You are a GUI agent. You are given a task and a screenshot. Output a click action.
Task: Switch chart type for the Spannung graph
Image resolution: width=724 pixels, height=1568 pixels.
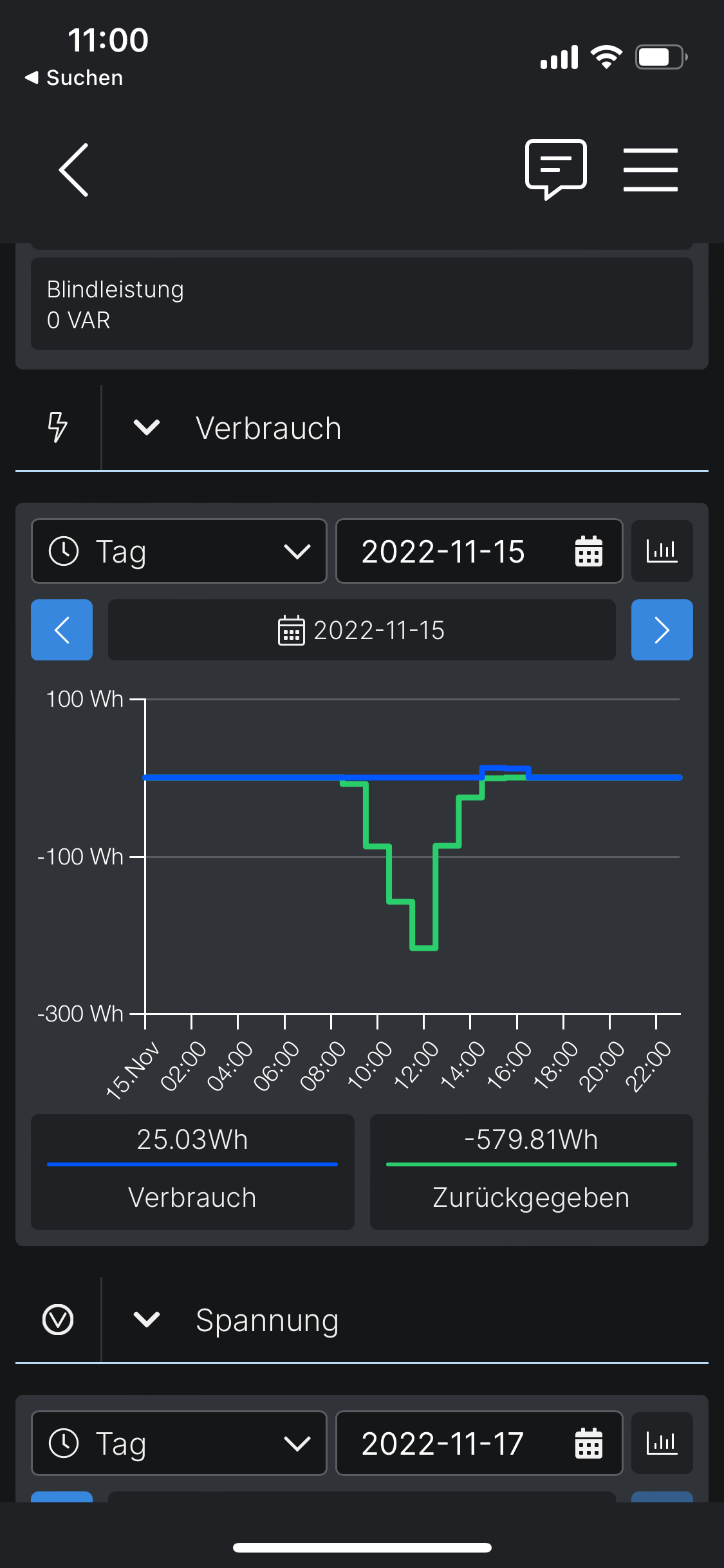tap(662, 1443)
